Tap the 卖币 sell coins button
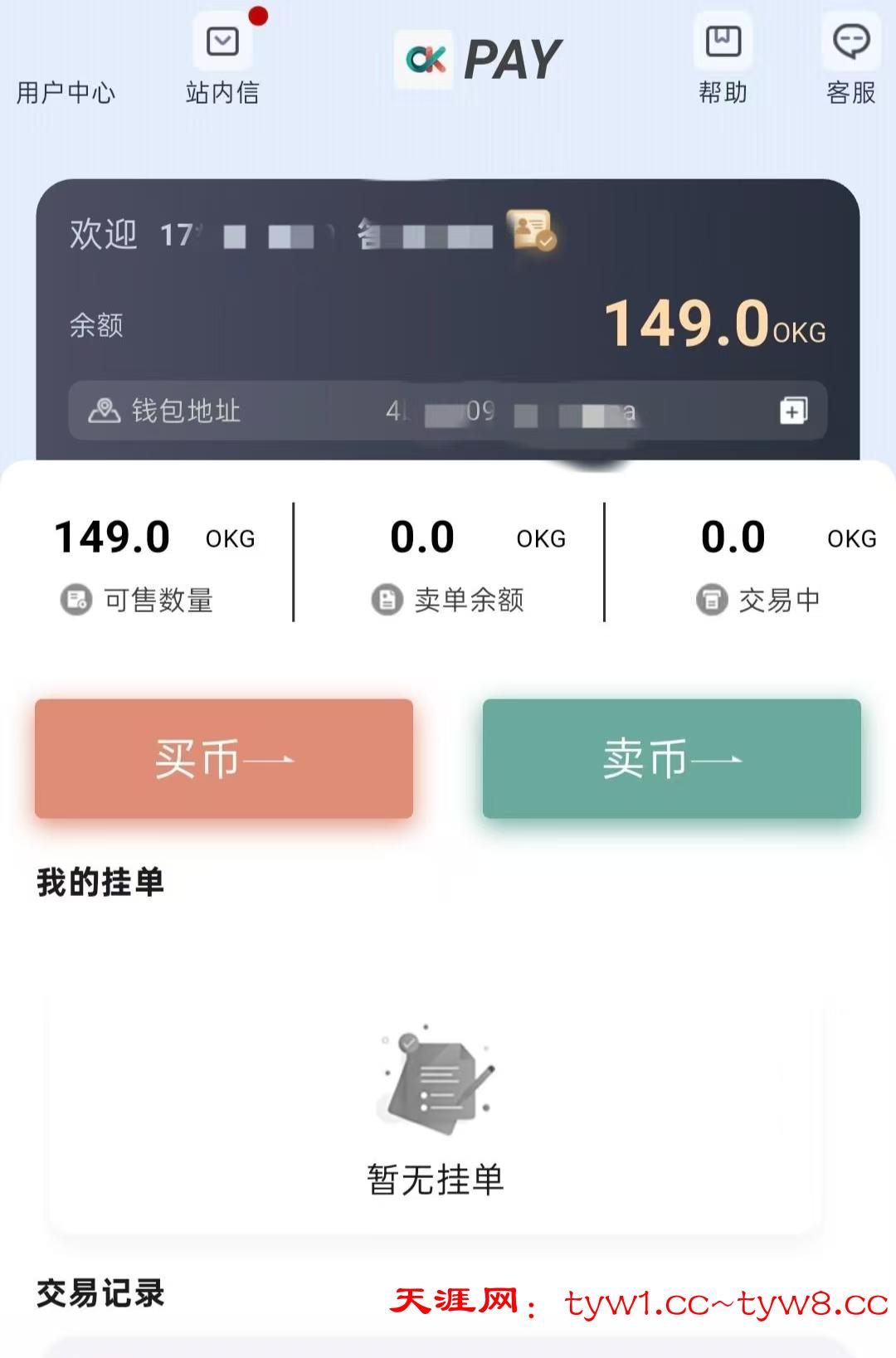Screen dimensions: 896x1358 pos(671,758)
